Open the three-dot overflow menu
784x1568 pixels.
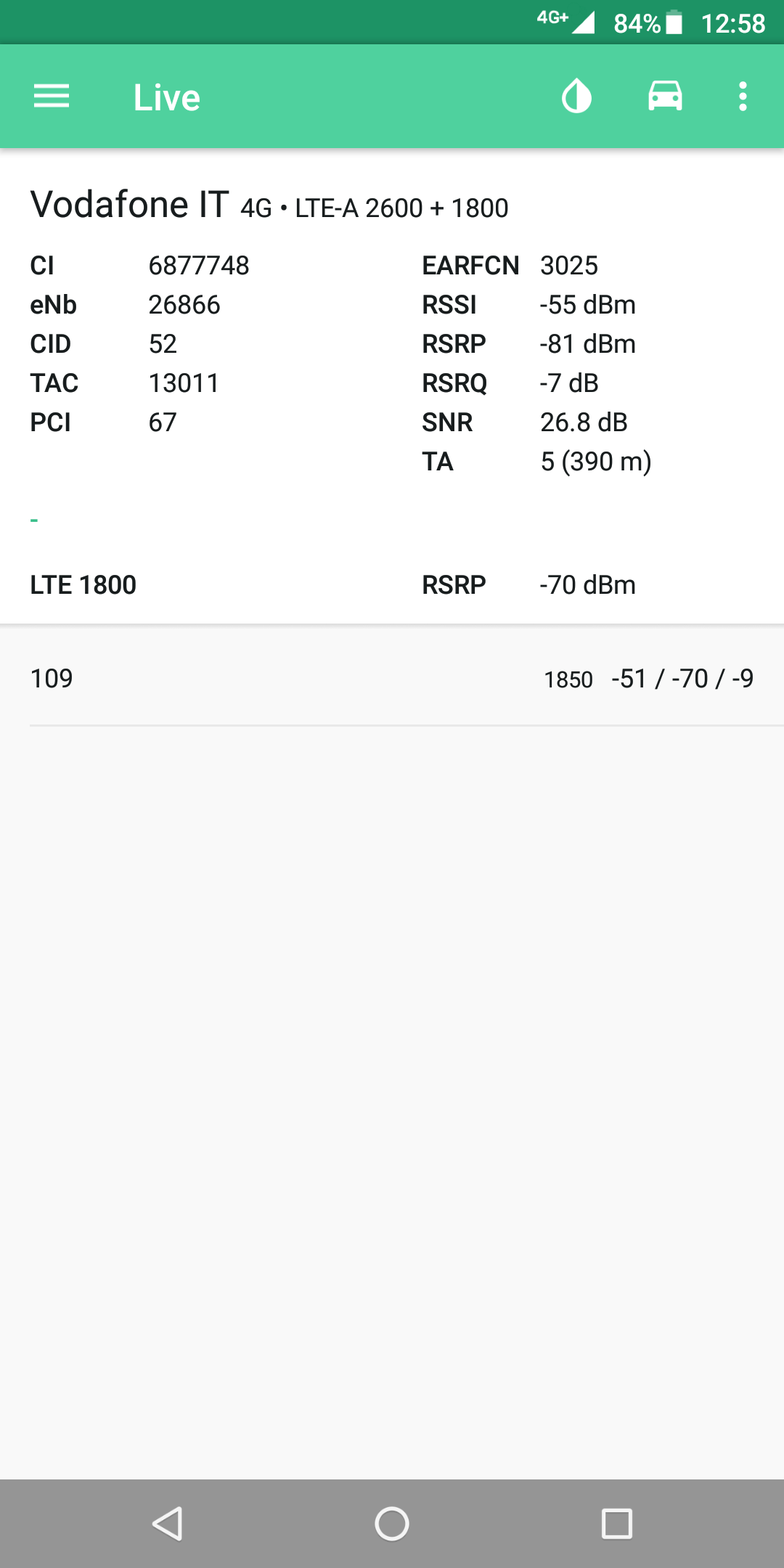(x=743, y=97)
